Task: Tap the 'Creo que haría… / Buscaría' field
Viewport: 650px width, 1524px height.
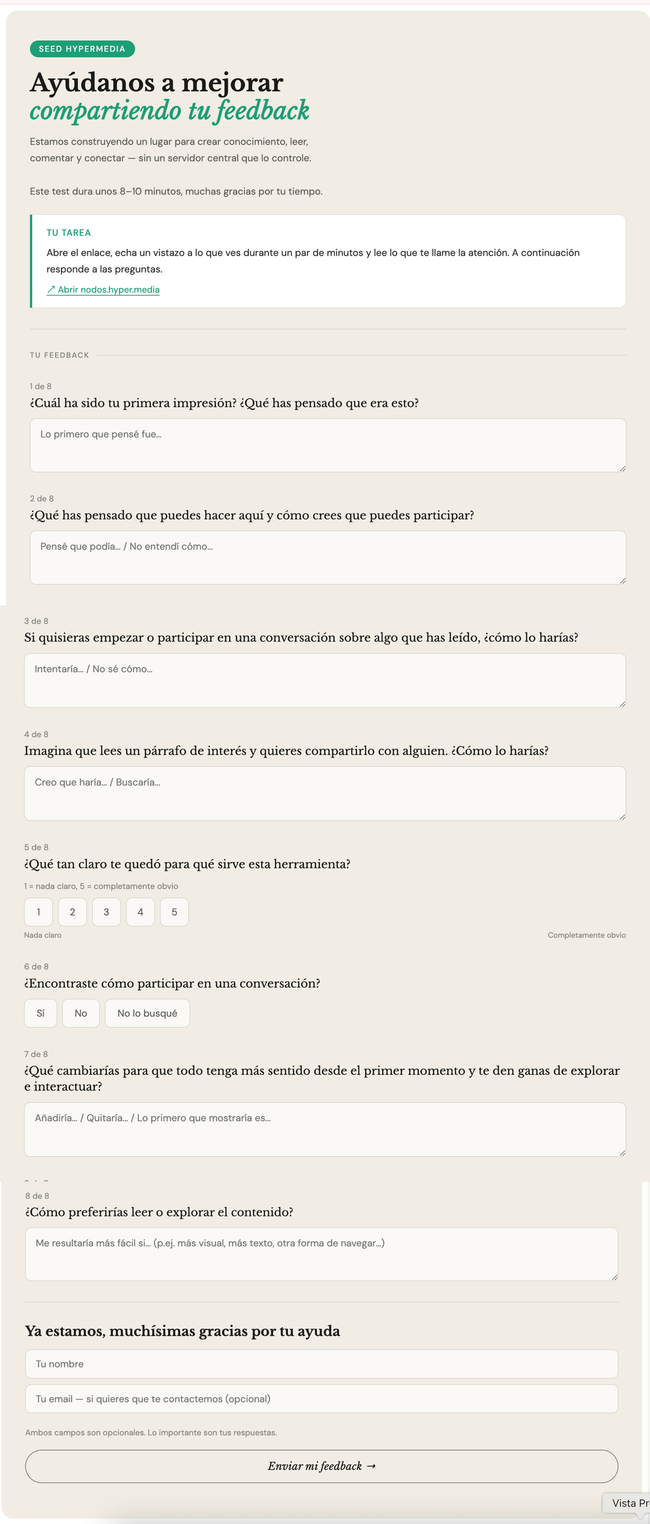Action: tap(325, 793)
